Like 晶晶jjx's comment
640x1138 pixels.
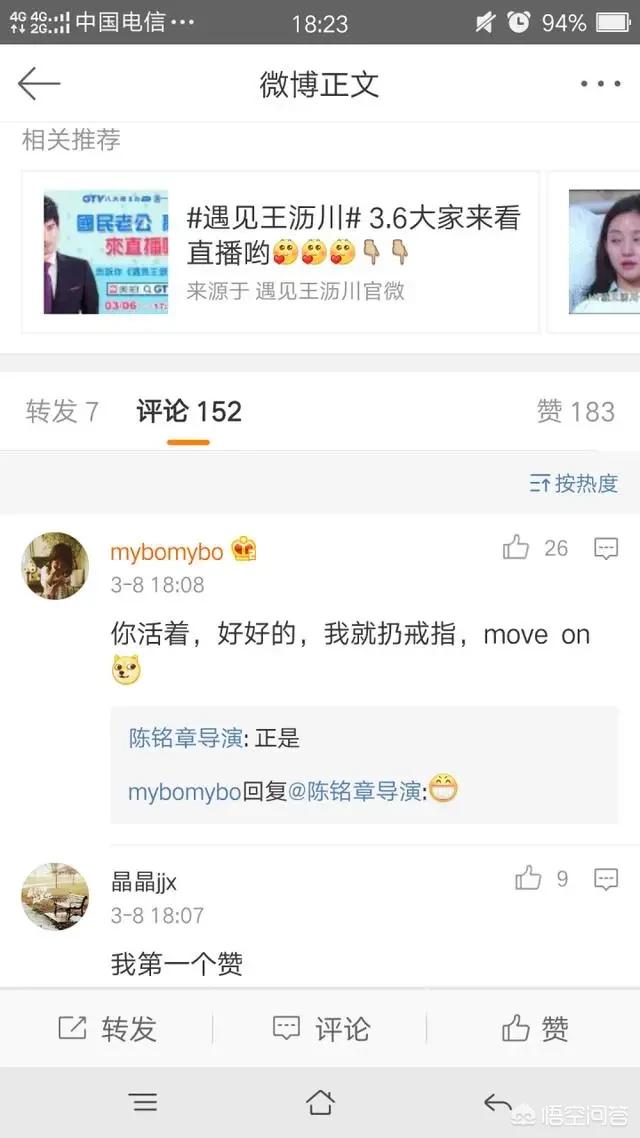point(528,879)
